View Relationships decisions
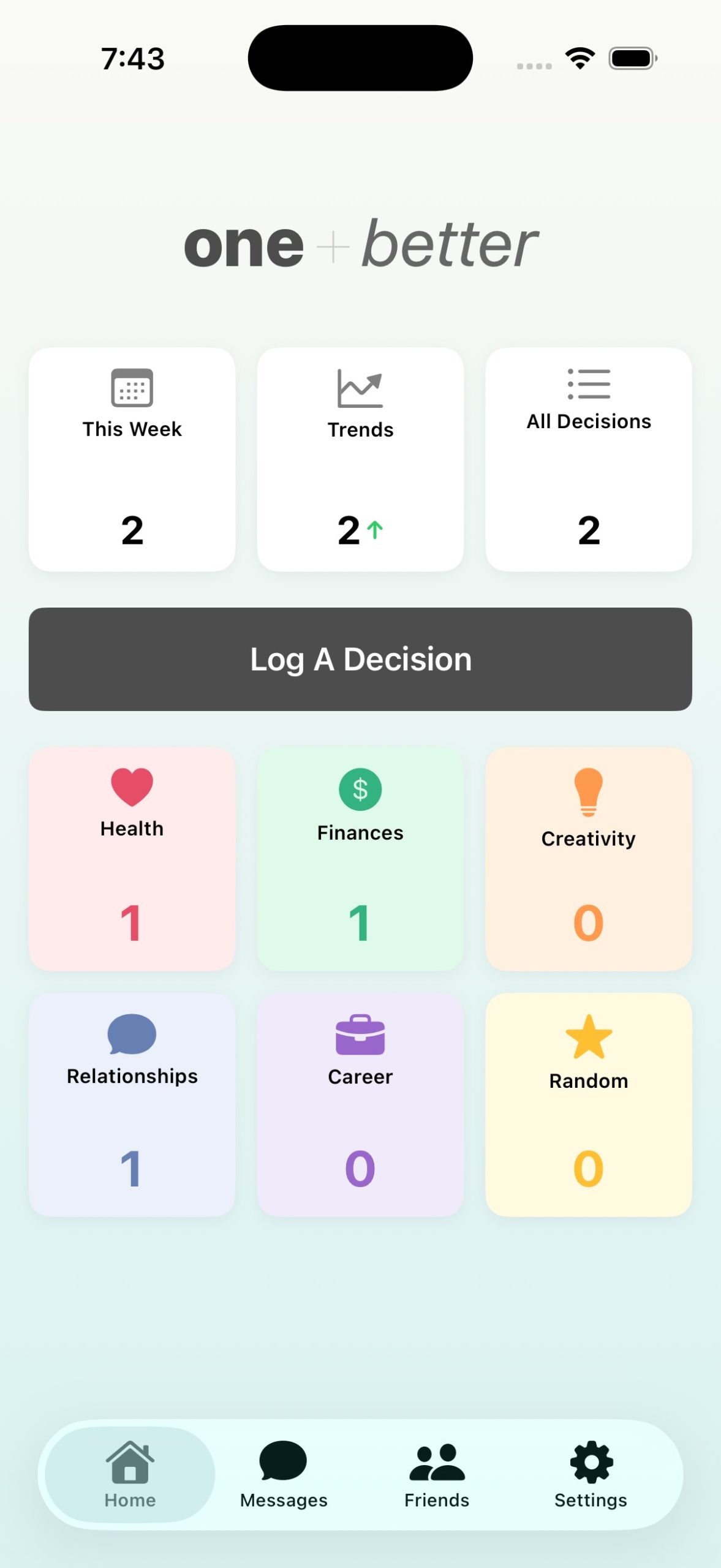721x1568 pixels. click(x=132, y=1104)
